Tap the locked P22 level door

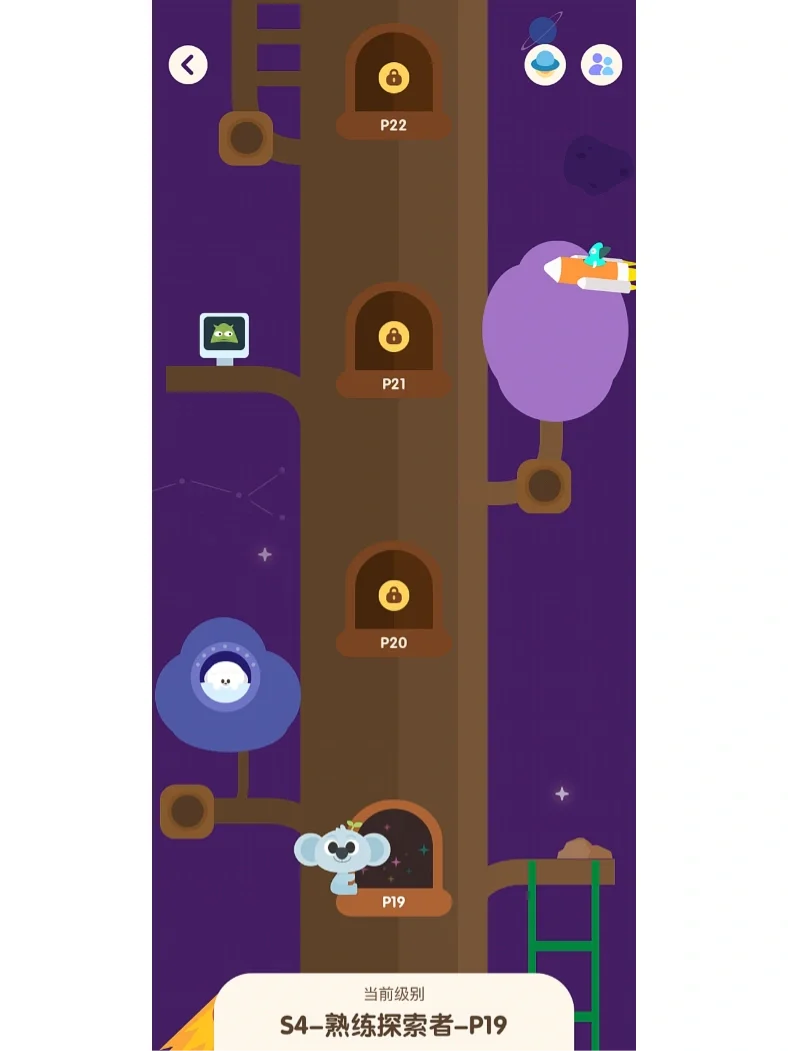tap(394, 78)
